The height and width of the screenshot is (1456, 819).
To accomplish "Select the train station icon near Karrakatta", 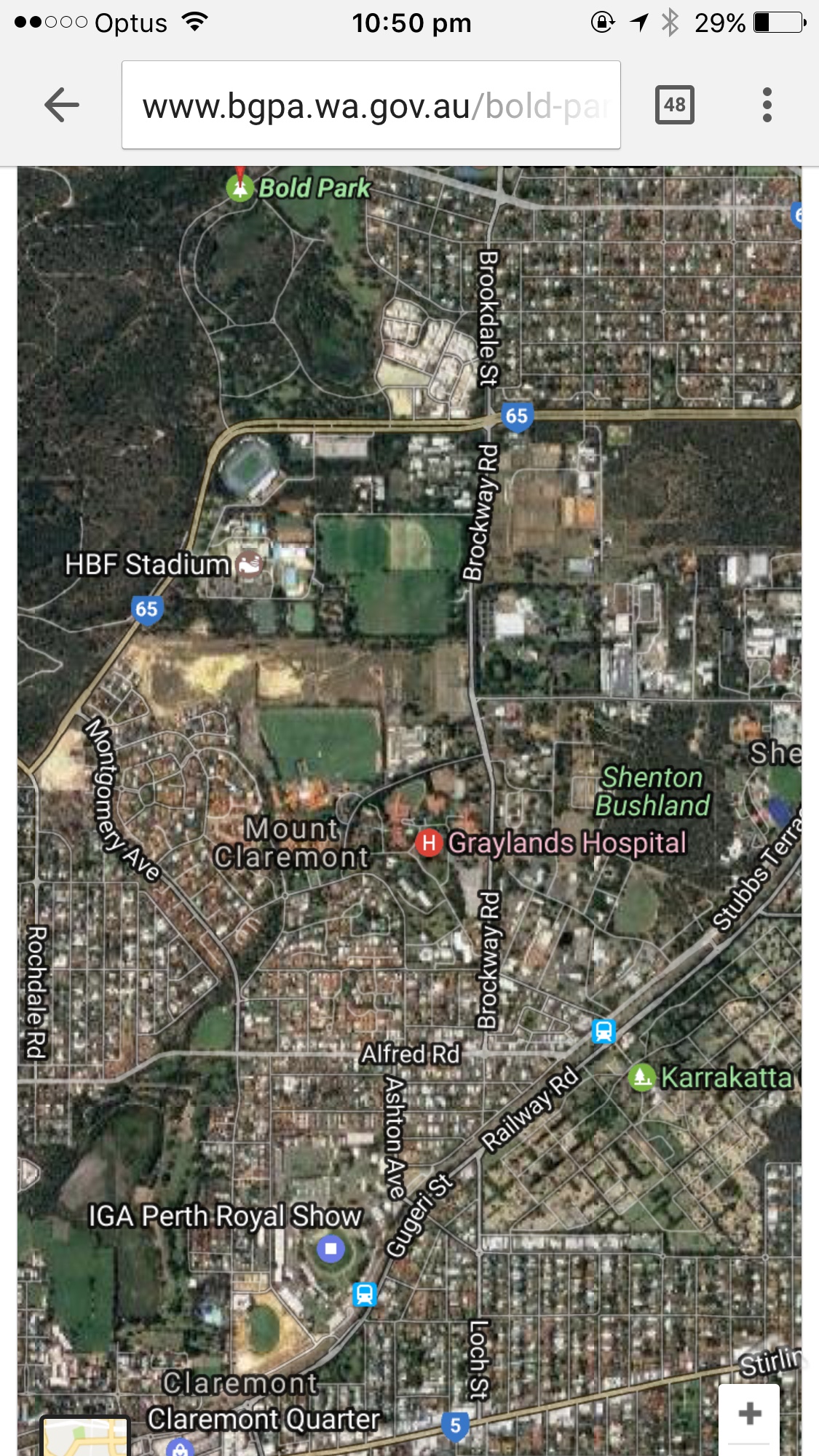I will pyautogui.click(x=604, y=1030).
